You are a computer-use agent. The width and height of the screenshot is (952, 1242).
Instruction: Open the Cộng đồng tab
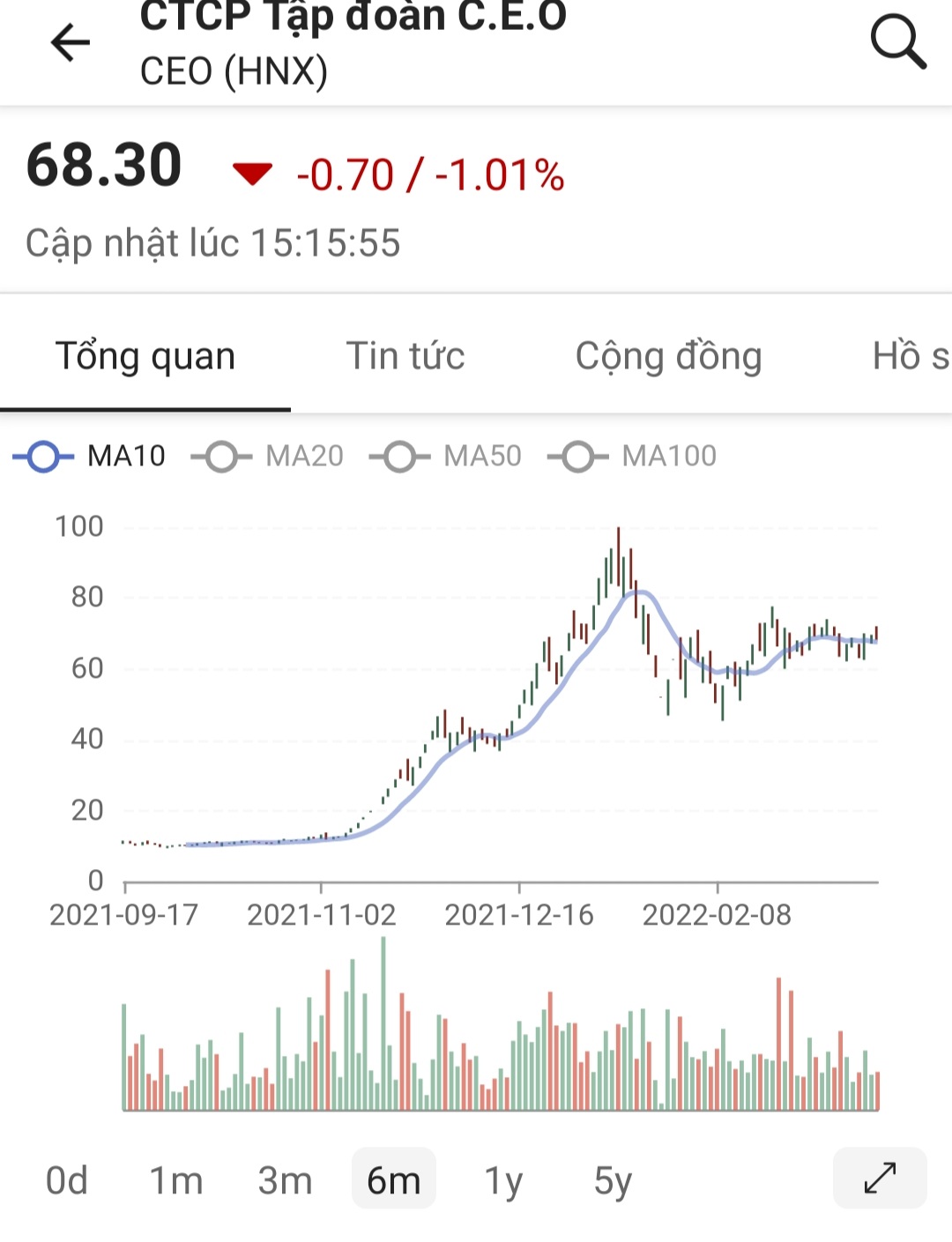coord(668,356)
